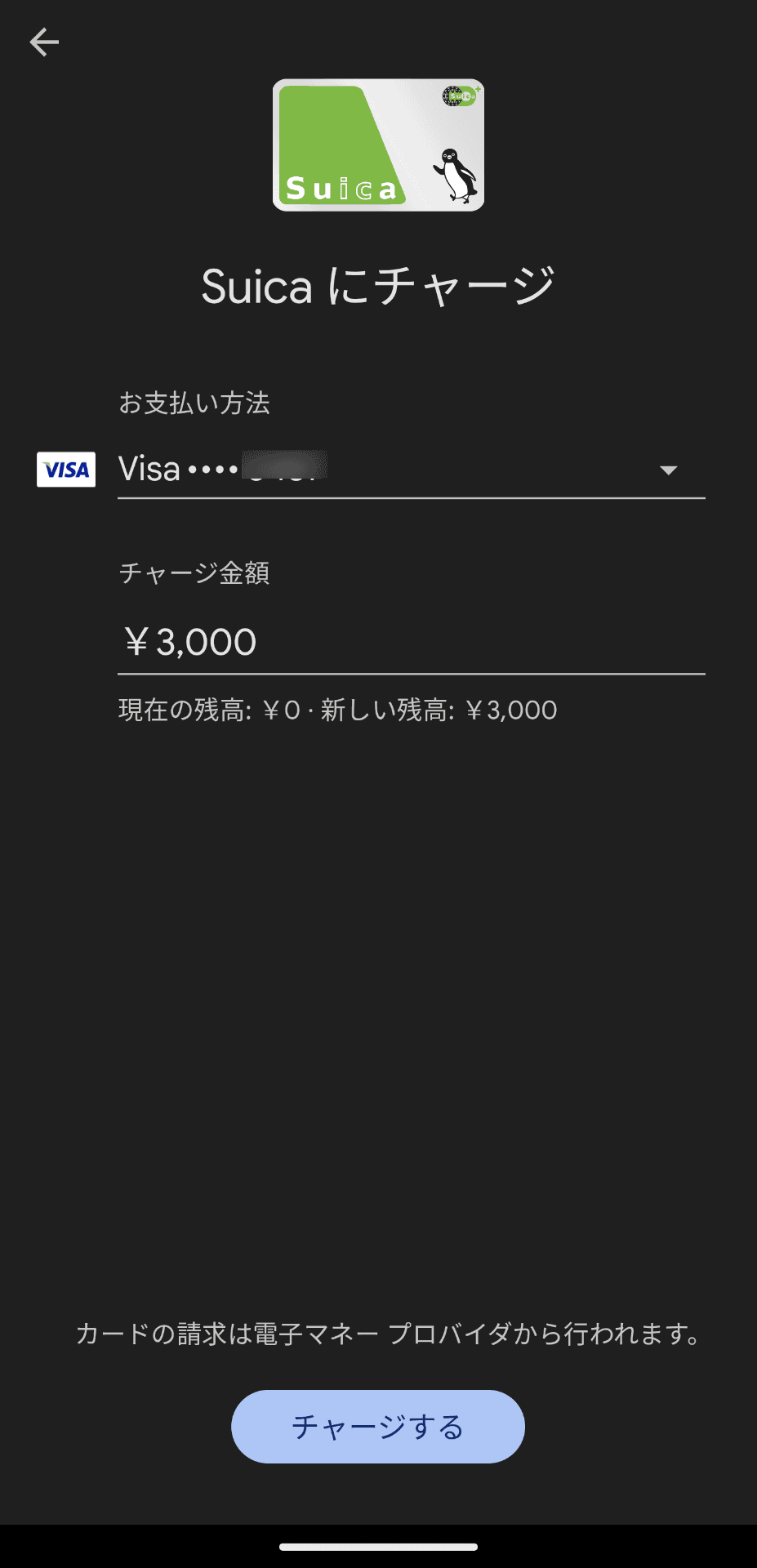757x1568 pixels.
Task: Tap the Suica card image thumbnail
Action: pyautogui.click(x=378, y=145)
